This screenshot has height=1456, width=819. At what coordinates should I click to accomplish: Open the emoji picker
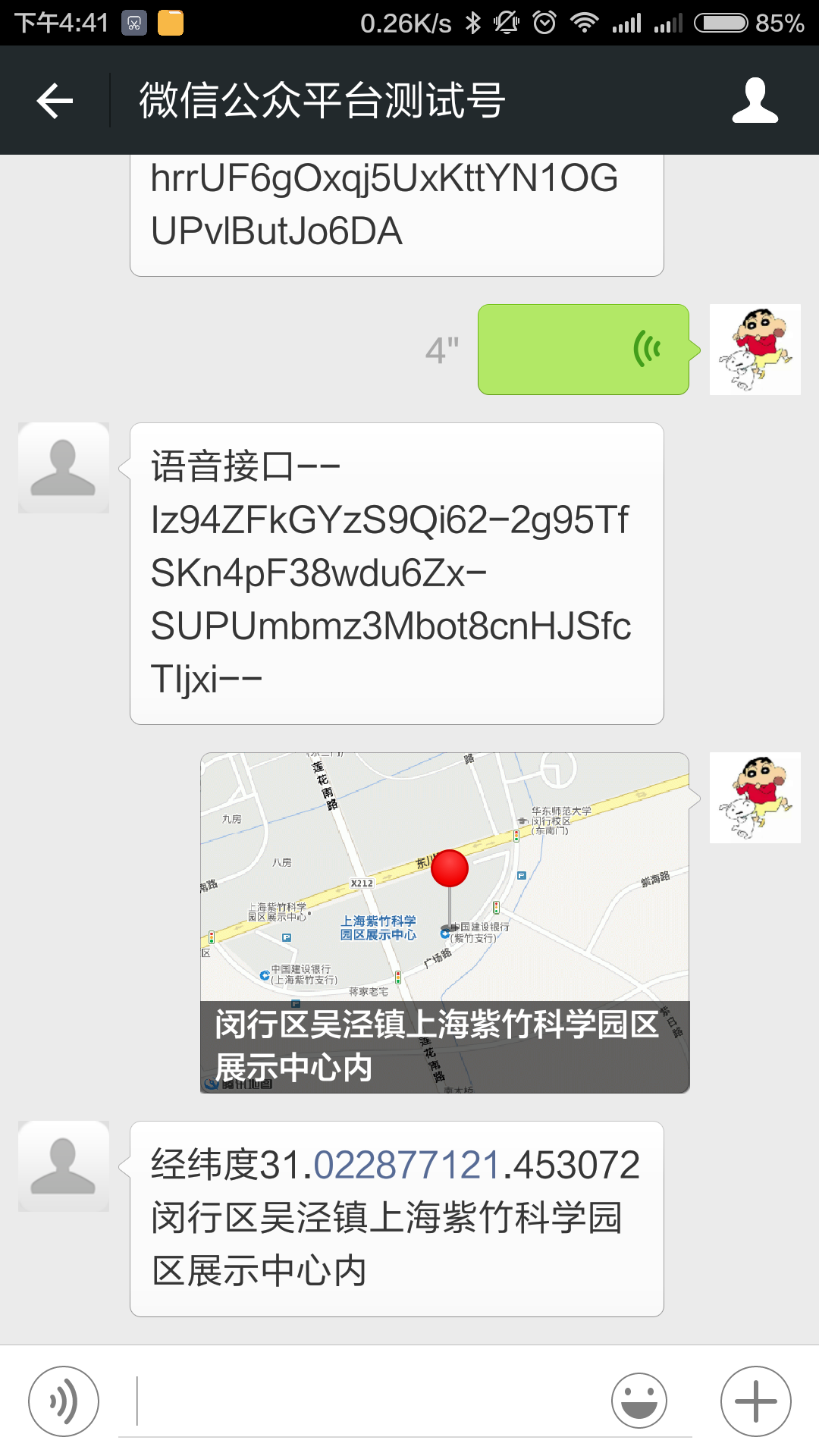click(x=639, y=1401)
